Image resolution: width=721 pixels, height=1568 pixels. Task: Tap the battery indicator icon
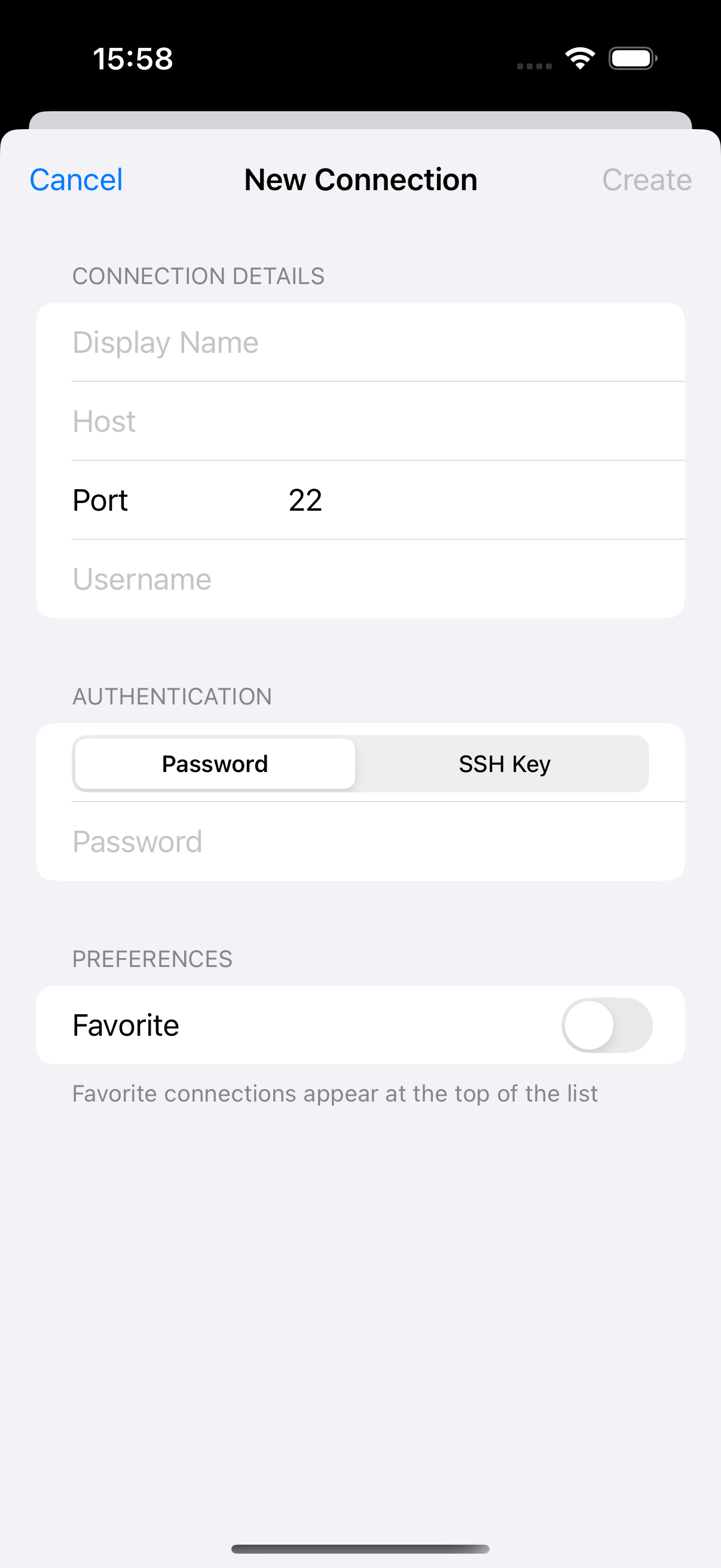(x=632, y=58)
